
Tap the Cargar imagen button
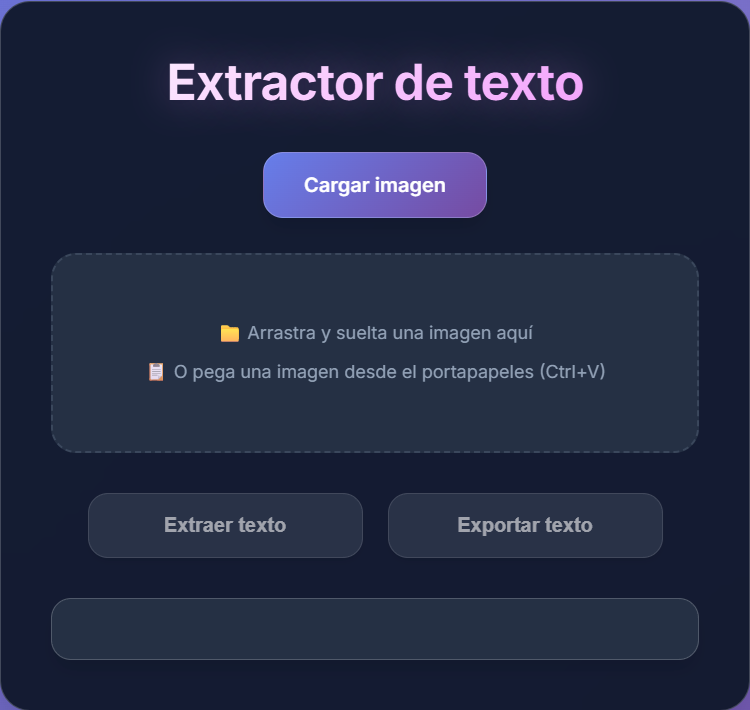coord(374,185)
